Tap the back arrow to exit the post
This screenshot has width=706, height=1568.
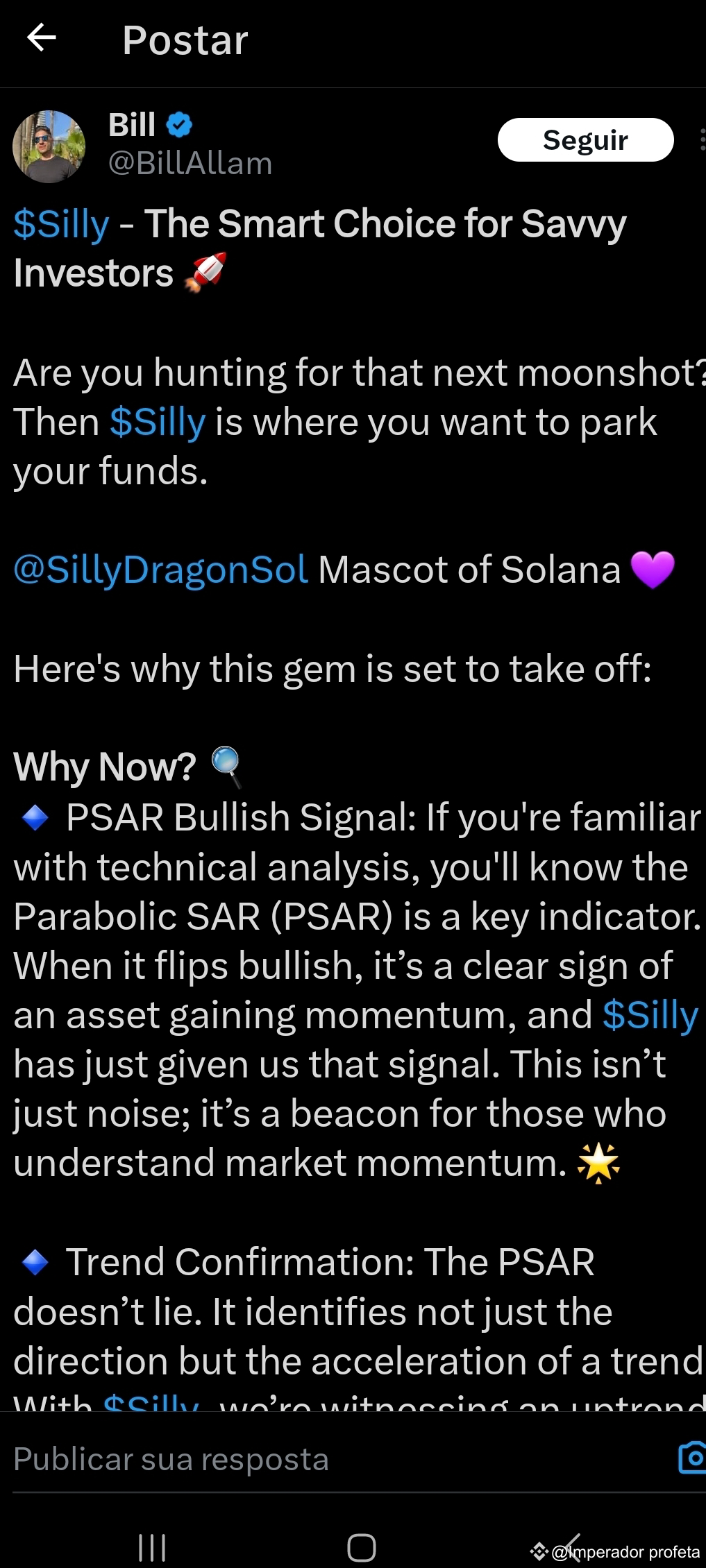point(41,40)
